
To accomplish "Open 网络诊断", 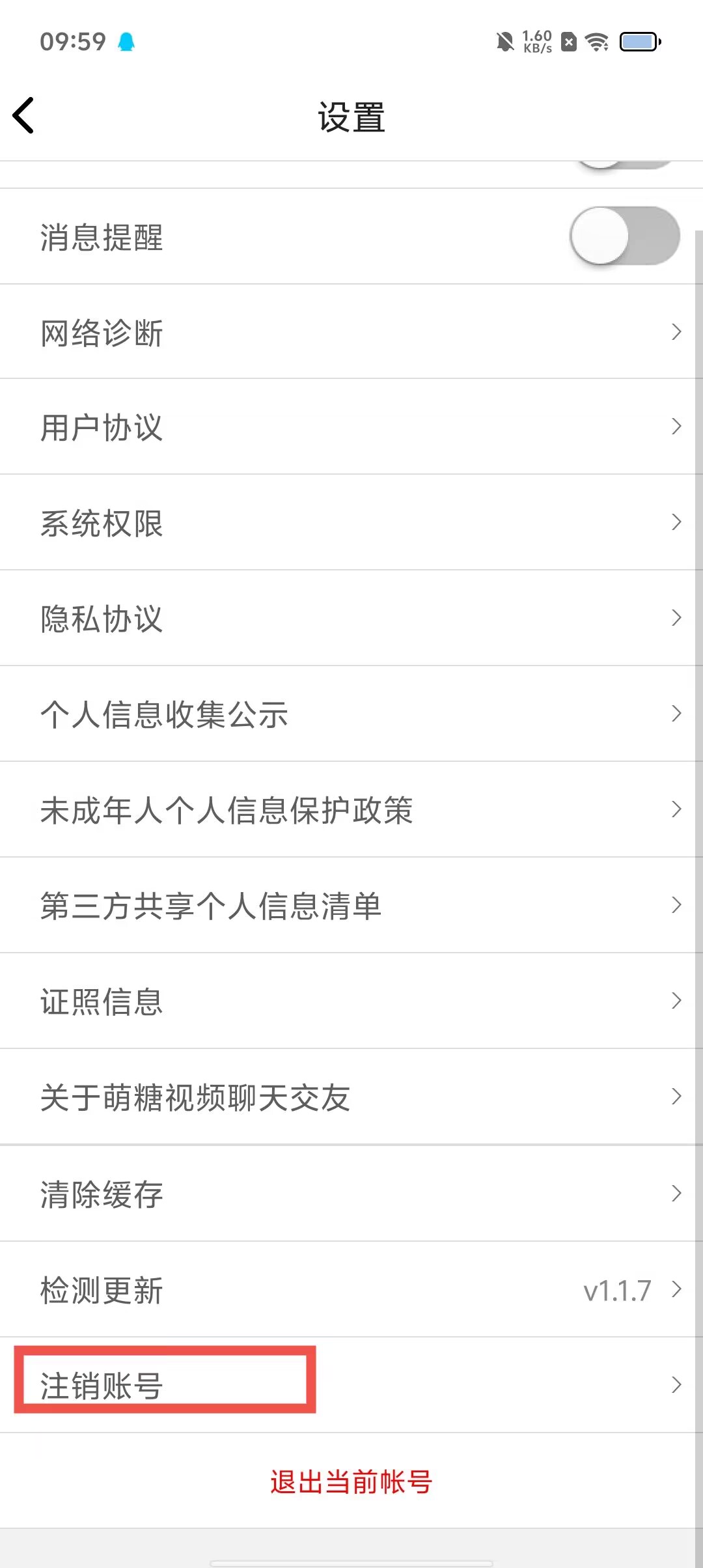I will click(351, 332).
